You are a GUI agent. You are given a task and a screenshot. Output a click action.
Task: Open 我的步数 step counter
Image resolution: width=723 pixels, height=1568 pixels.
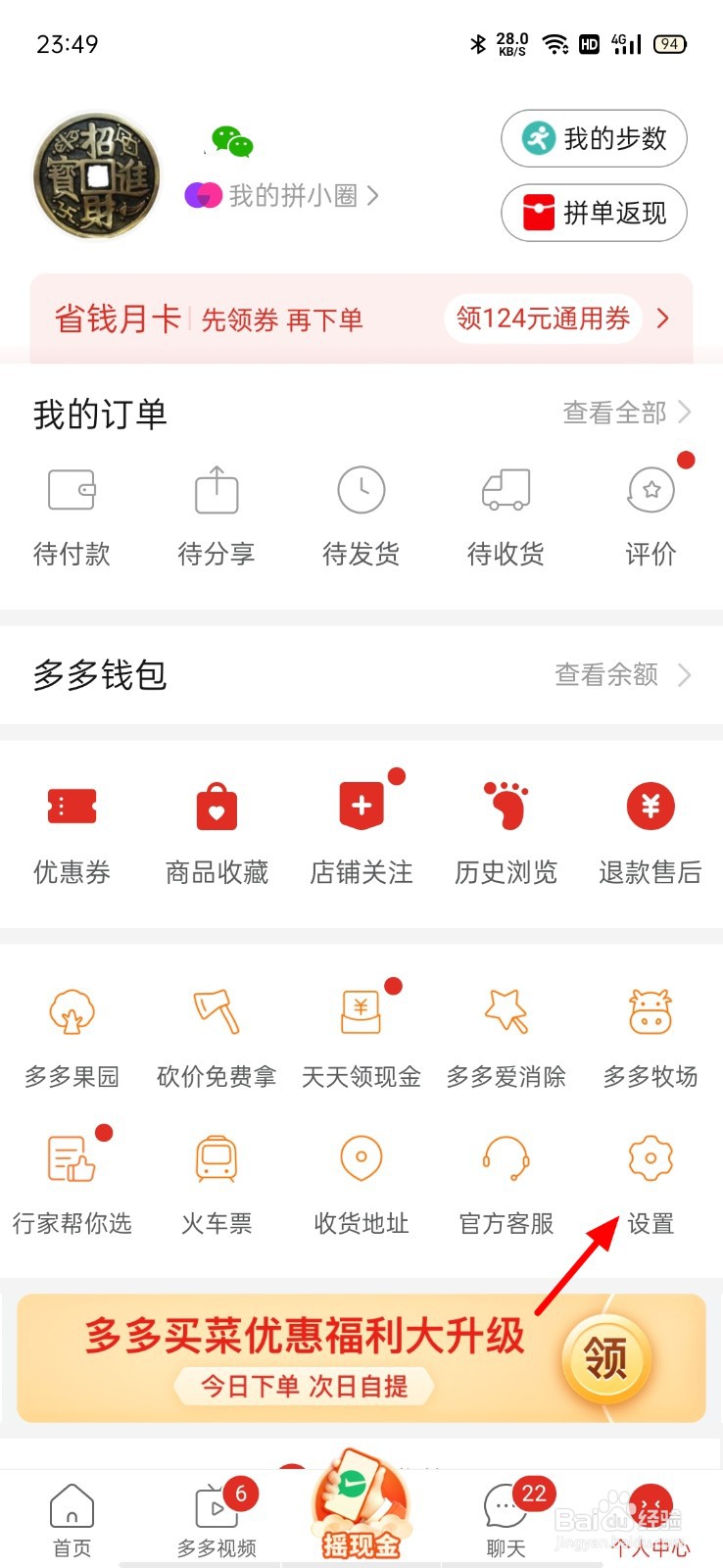pyautogui.click(x=594, y=138)
